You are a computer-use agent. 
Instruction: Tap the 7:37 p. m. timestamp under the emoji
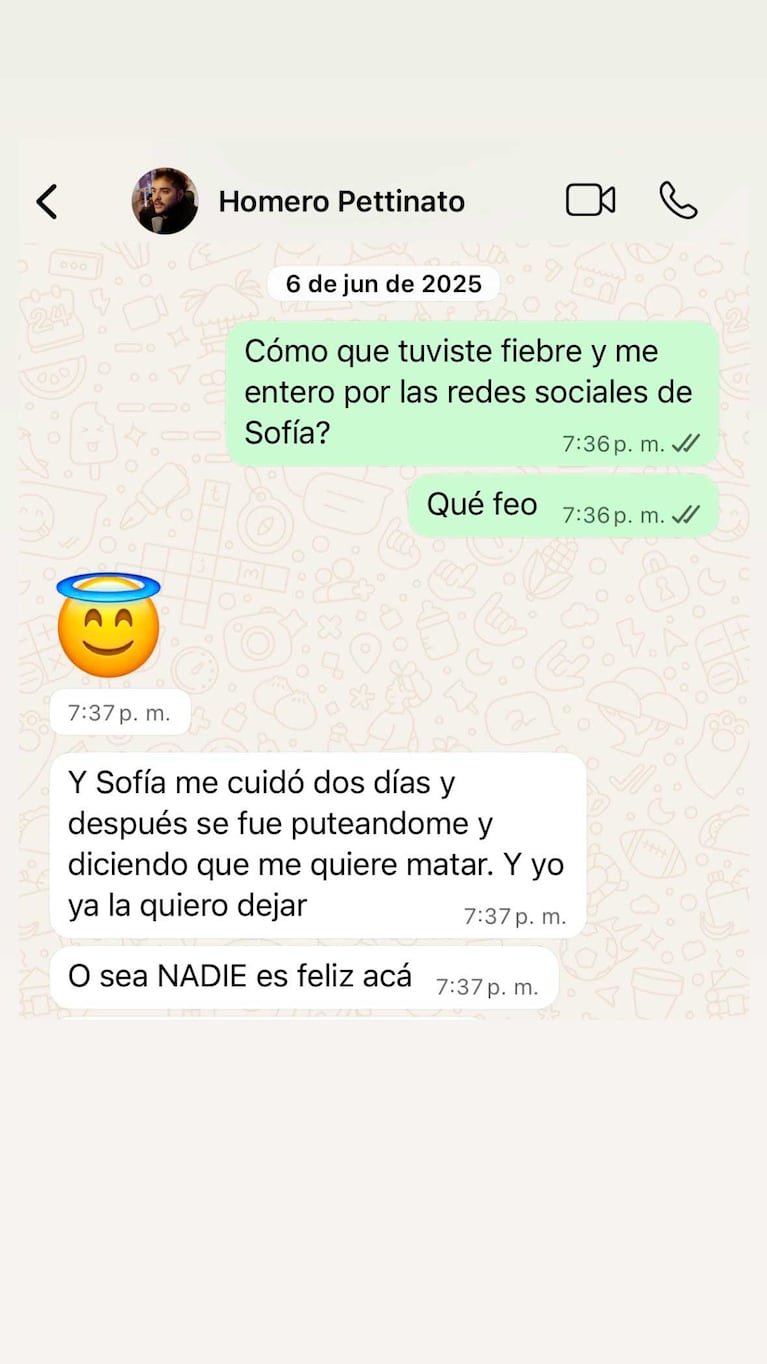(x=119, y=712)
